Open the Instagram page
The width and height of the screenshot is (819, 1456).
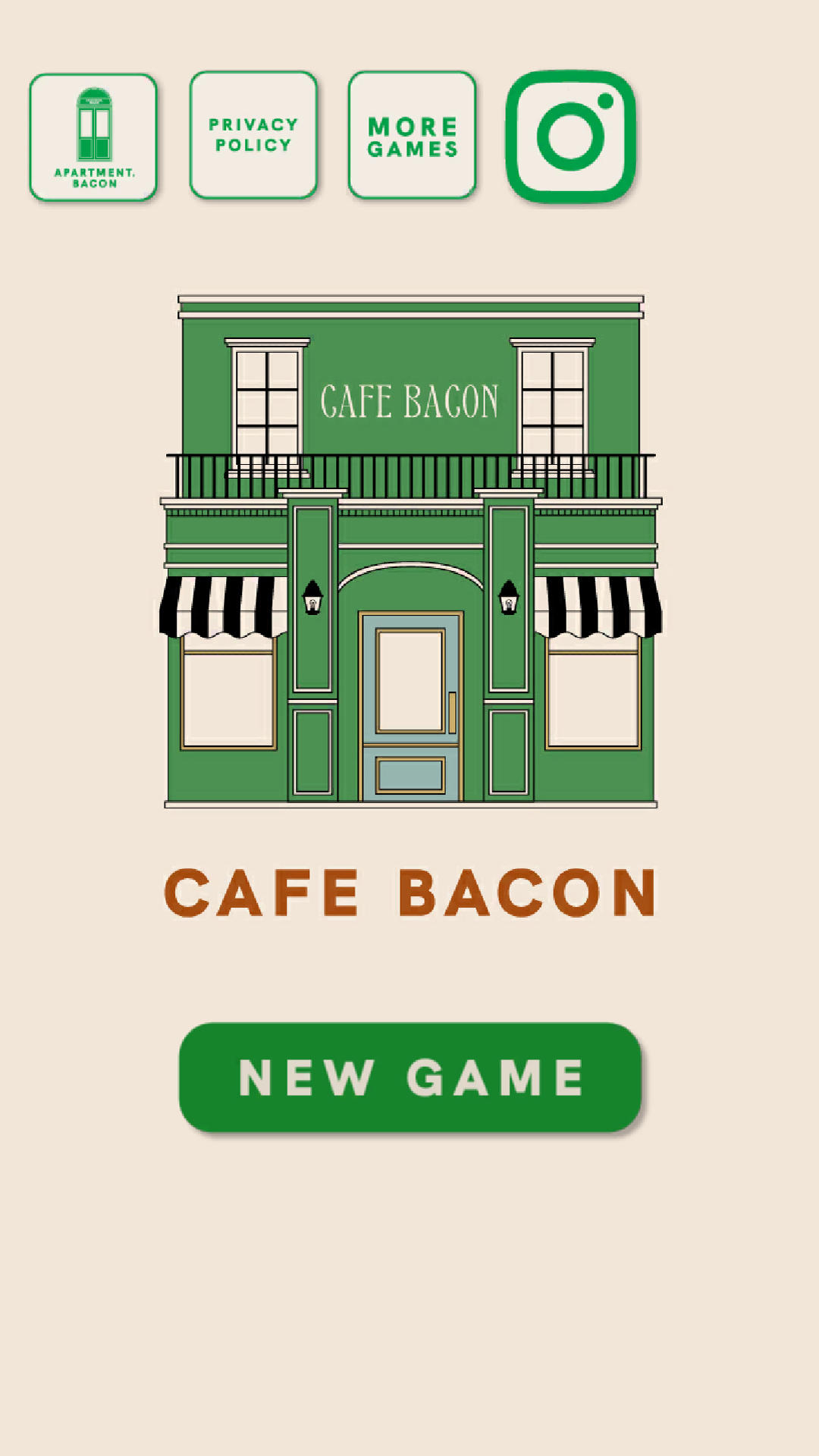click(x=571, y=137)
